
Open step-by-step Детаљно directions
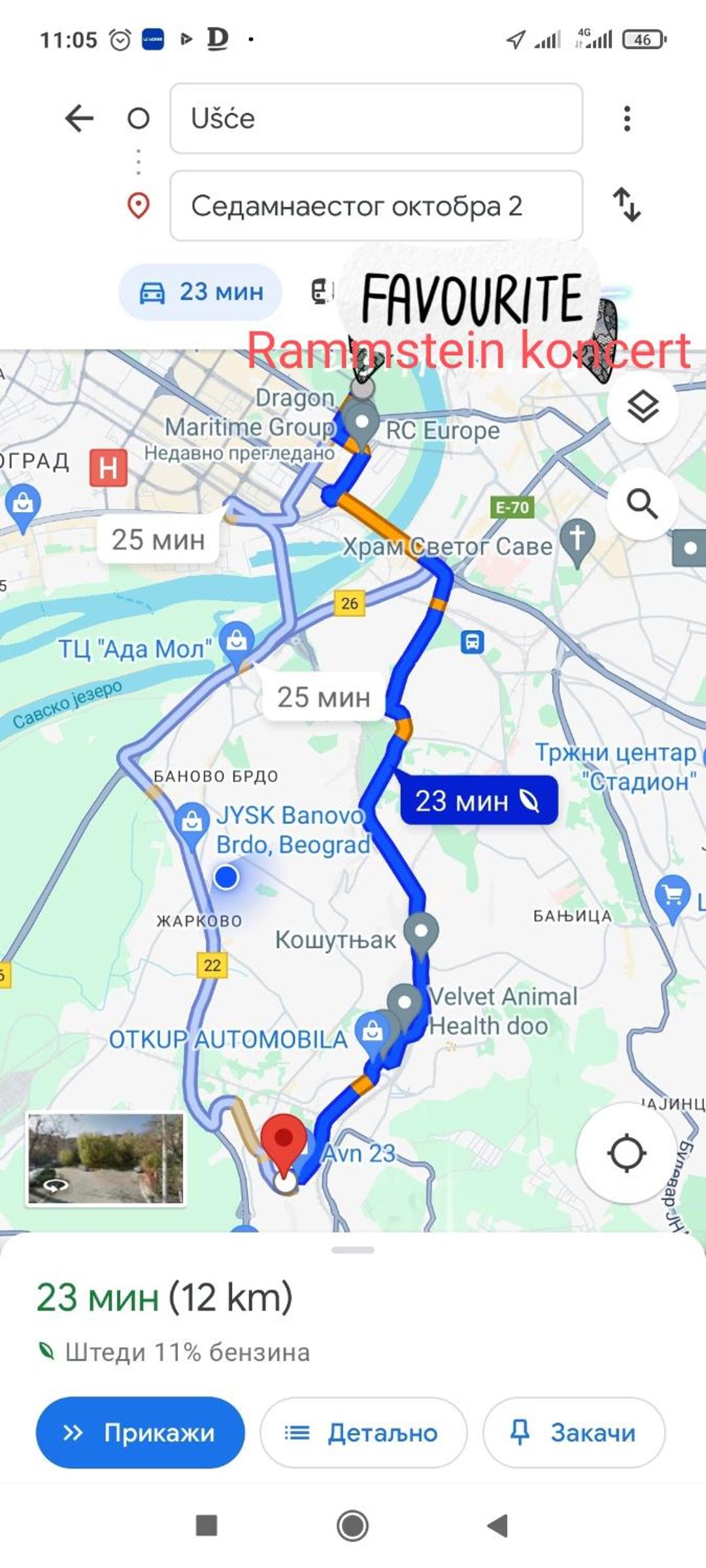(x=363, y=1433)
